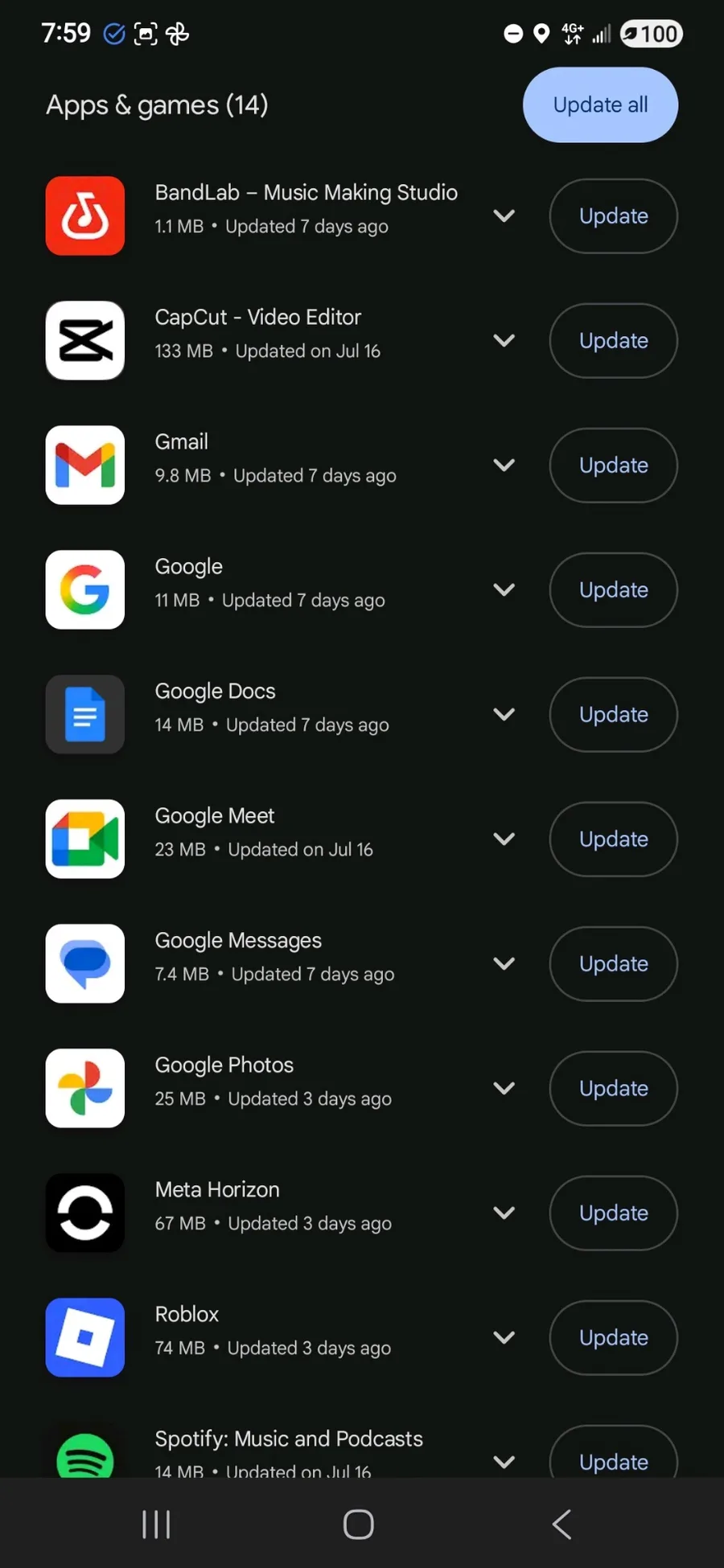
Task: Expand details for Google Photos
Action: point(504,1088)
